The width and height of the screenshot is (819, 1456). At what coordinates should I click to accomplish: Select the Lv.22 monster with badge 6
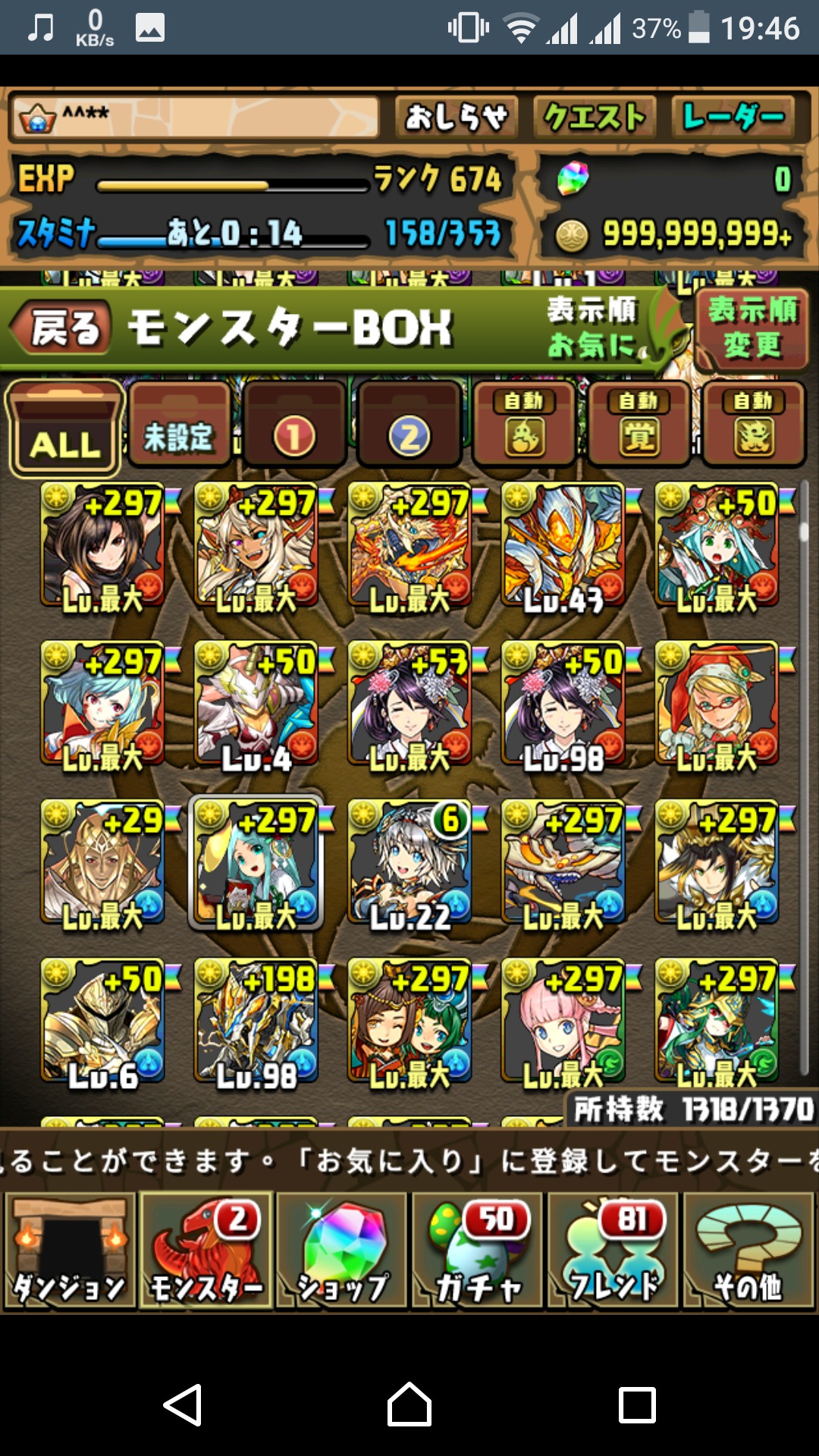point(409,864)
